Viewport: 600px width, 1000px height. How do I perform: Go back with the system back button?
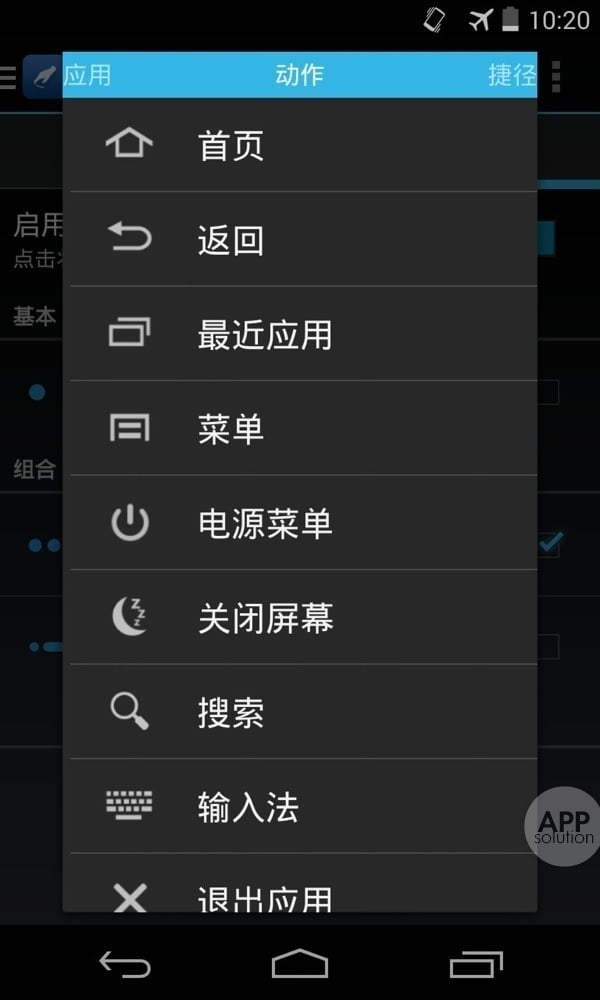click(125, 963)
